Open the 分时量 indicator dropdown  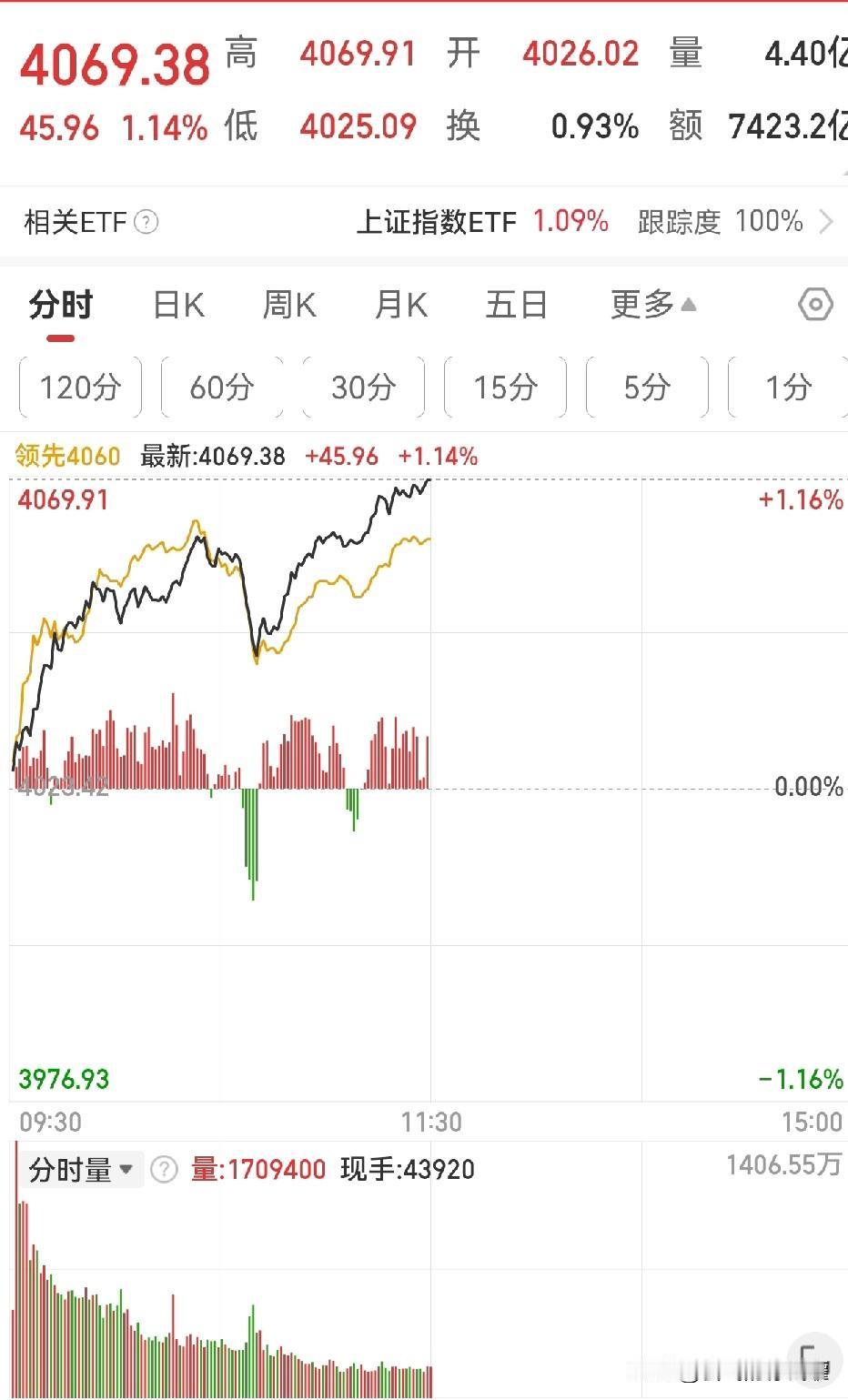coord(82,1169)
